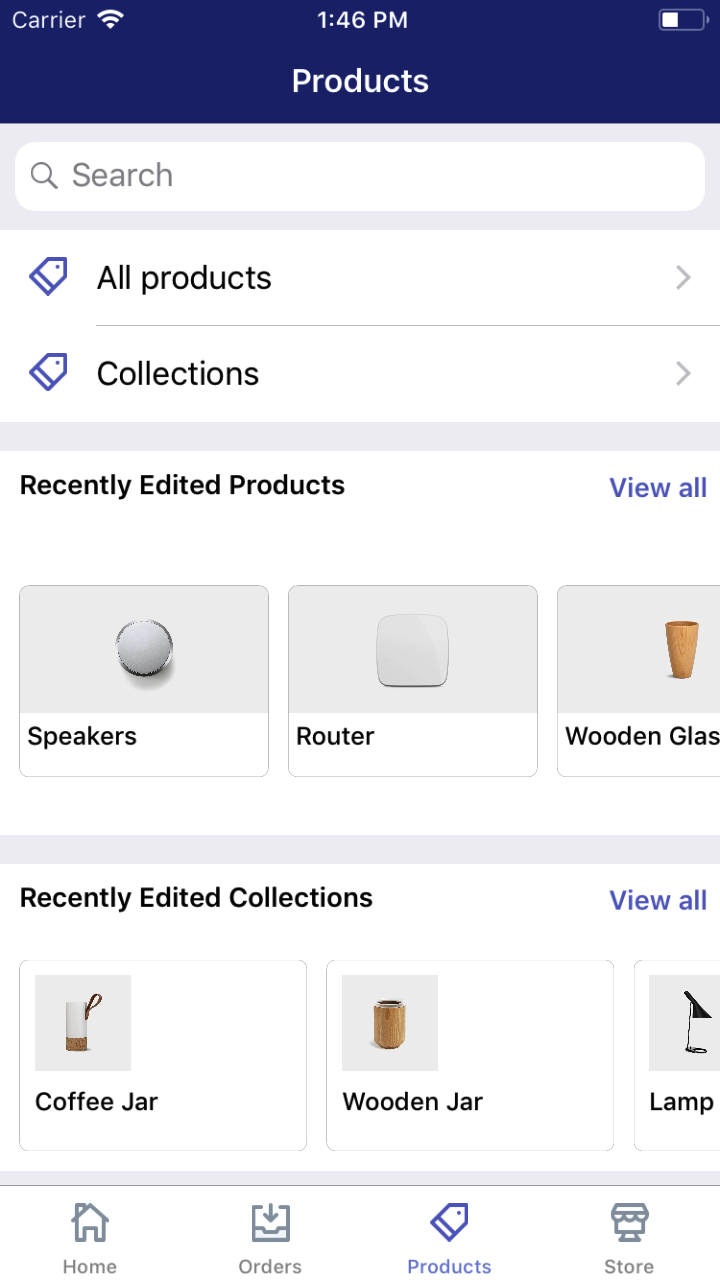Tap the Search field

(x=360, y=176)
